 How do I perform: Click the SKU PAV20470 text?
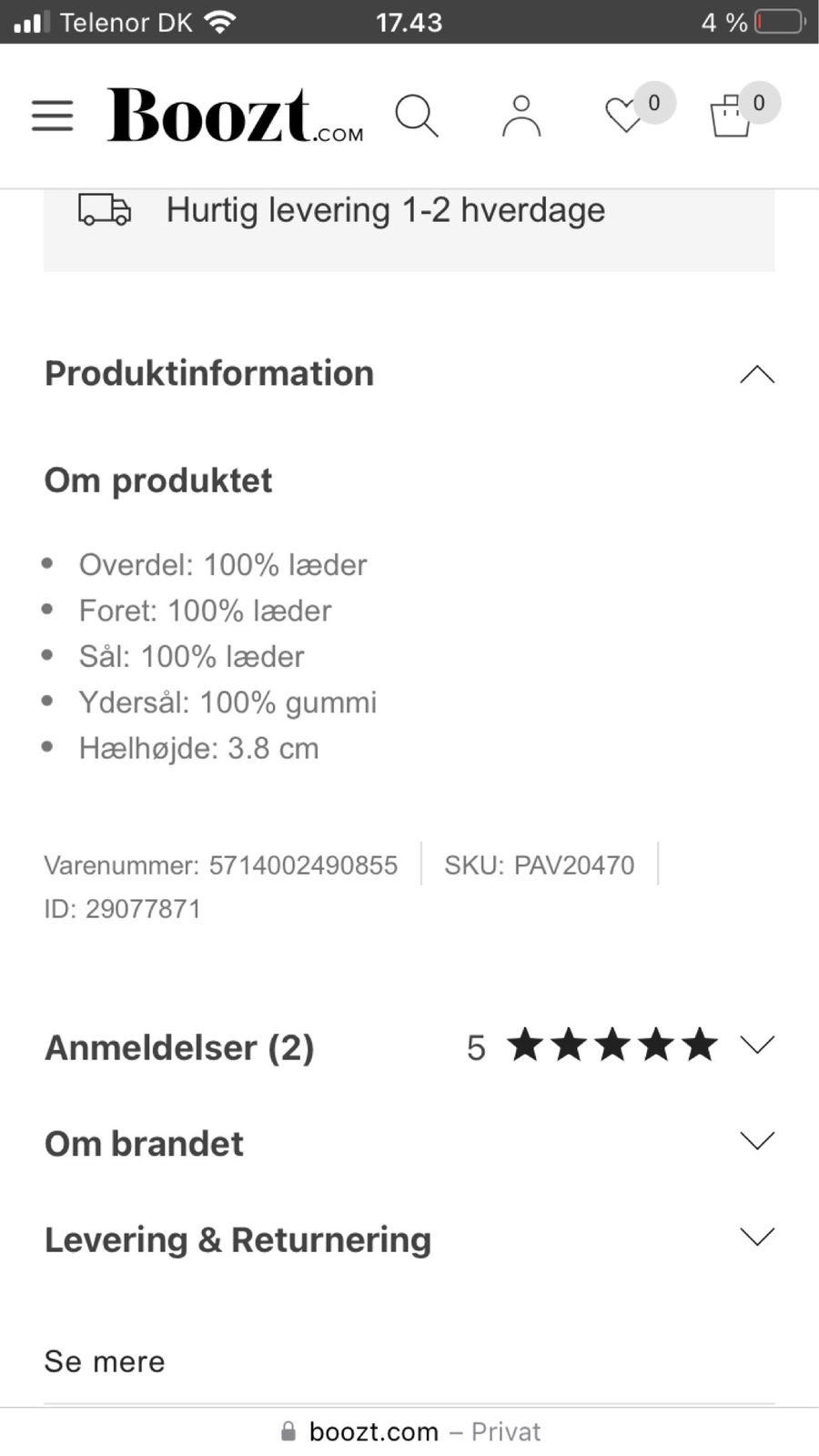coord(539,864)
